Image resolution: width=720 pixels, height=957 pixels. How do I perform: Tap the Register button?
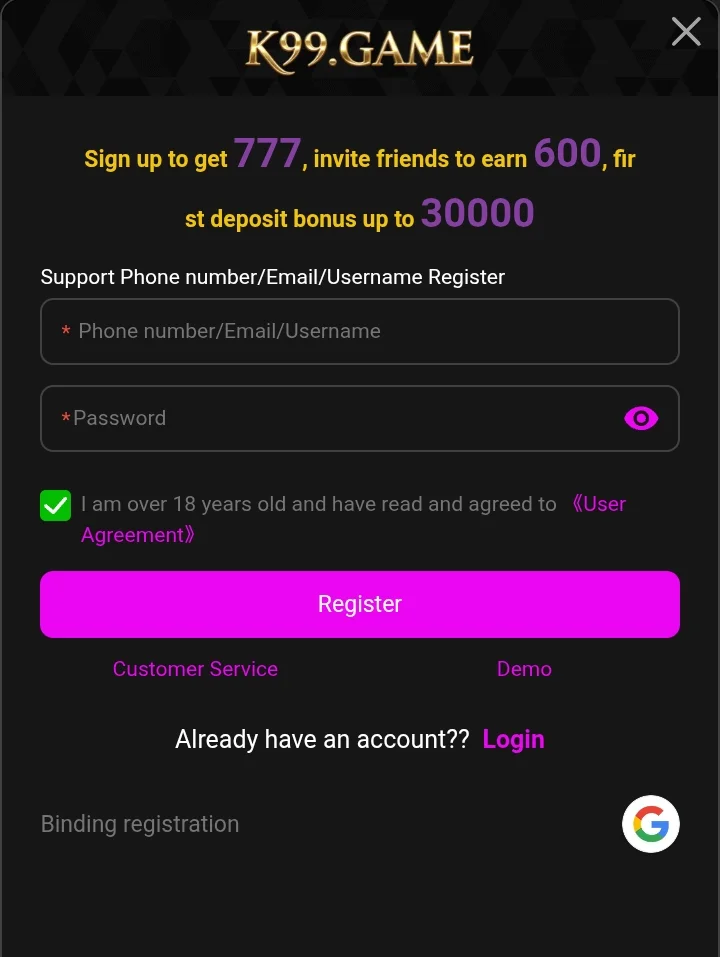[360, 604]
